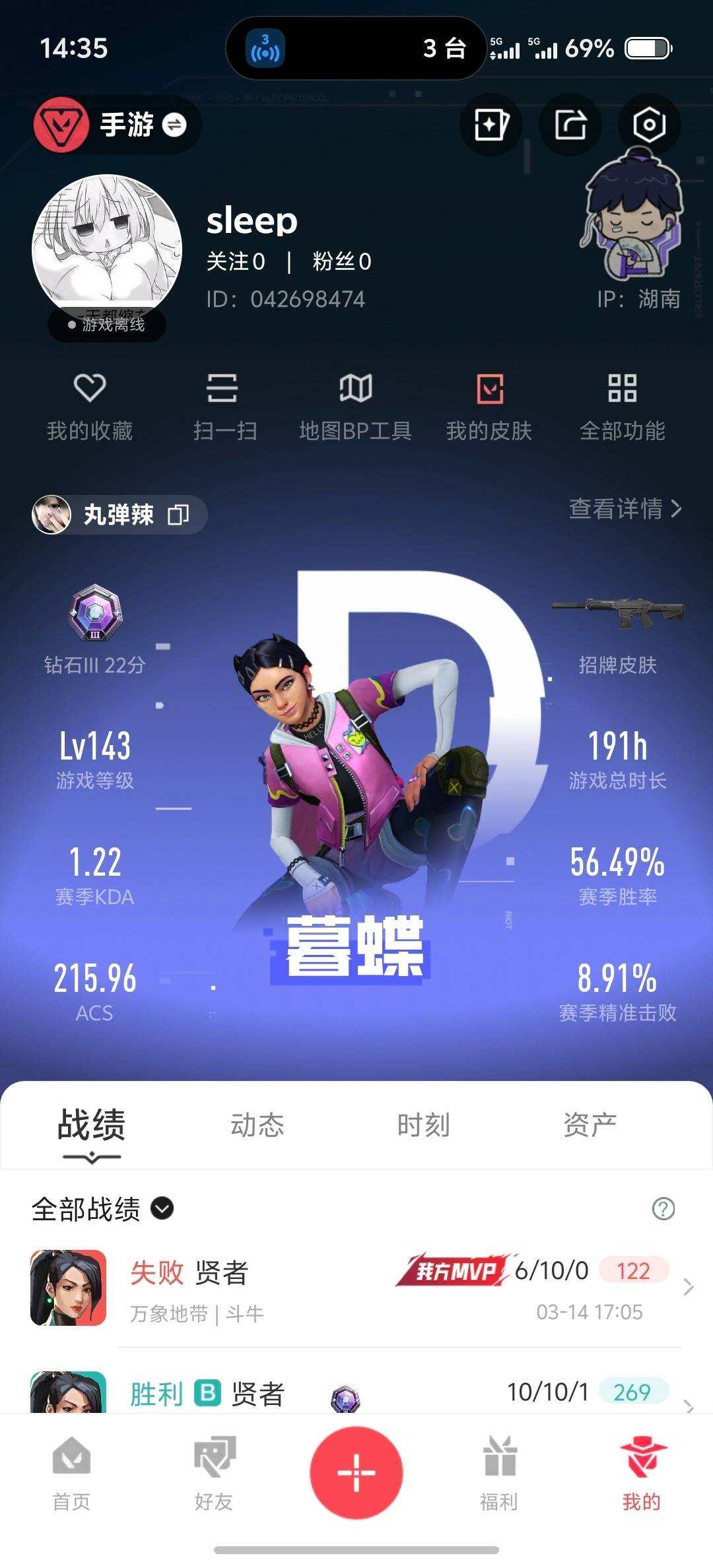Open 查看详情 stats detail chevron

click(624, 511)
